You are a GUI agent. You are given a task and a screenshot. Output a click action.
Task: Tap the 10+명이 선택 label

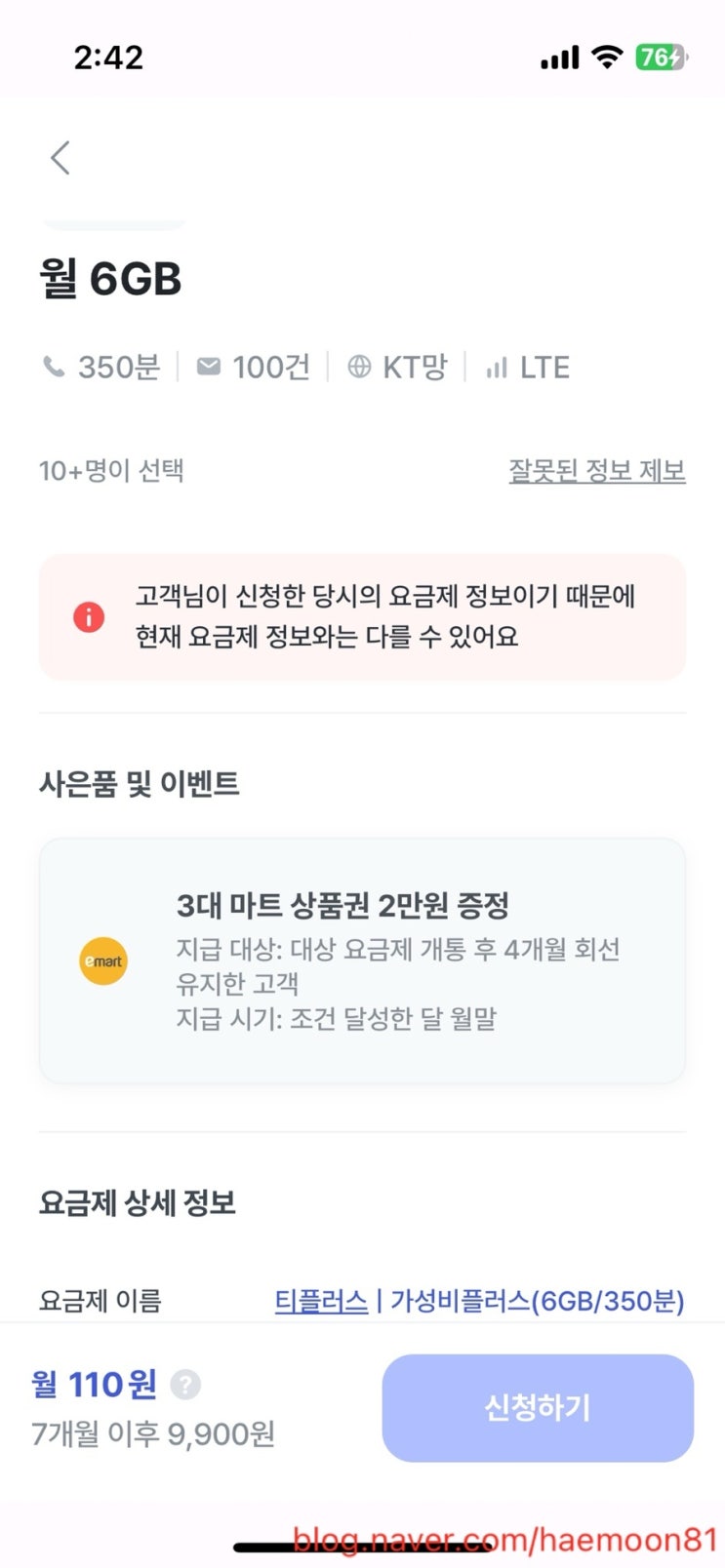coord(111,470)
